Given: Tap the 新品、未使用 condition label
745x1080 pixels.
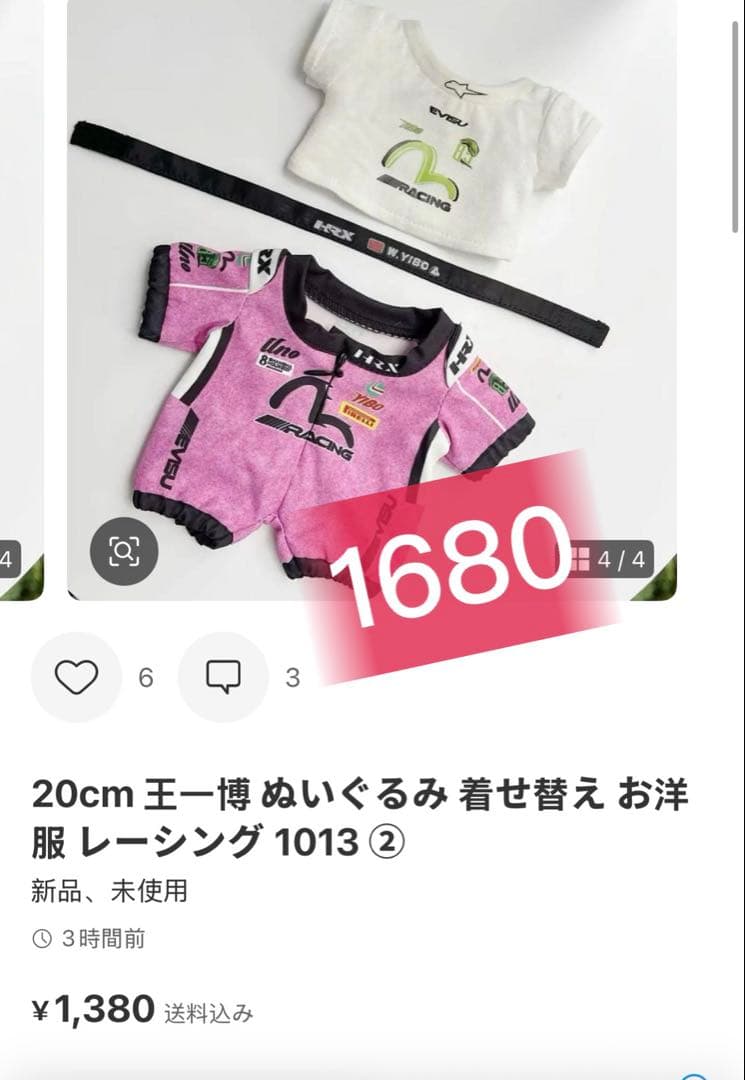Looking at the screenshot, I should (x=110, y=891).
